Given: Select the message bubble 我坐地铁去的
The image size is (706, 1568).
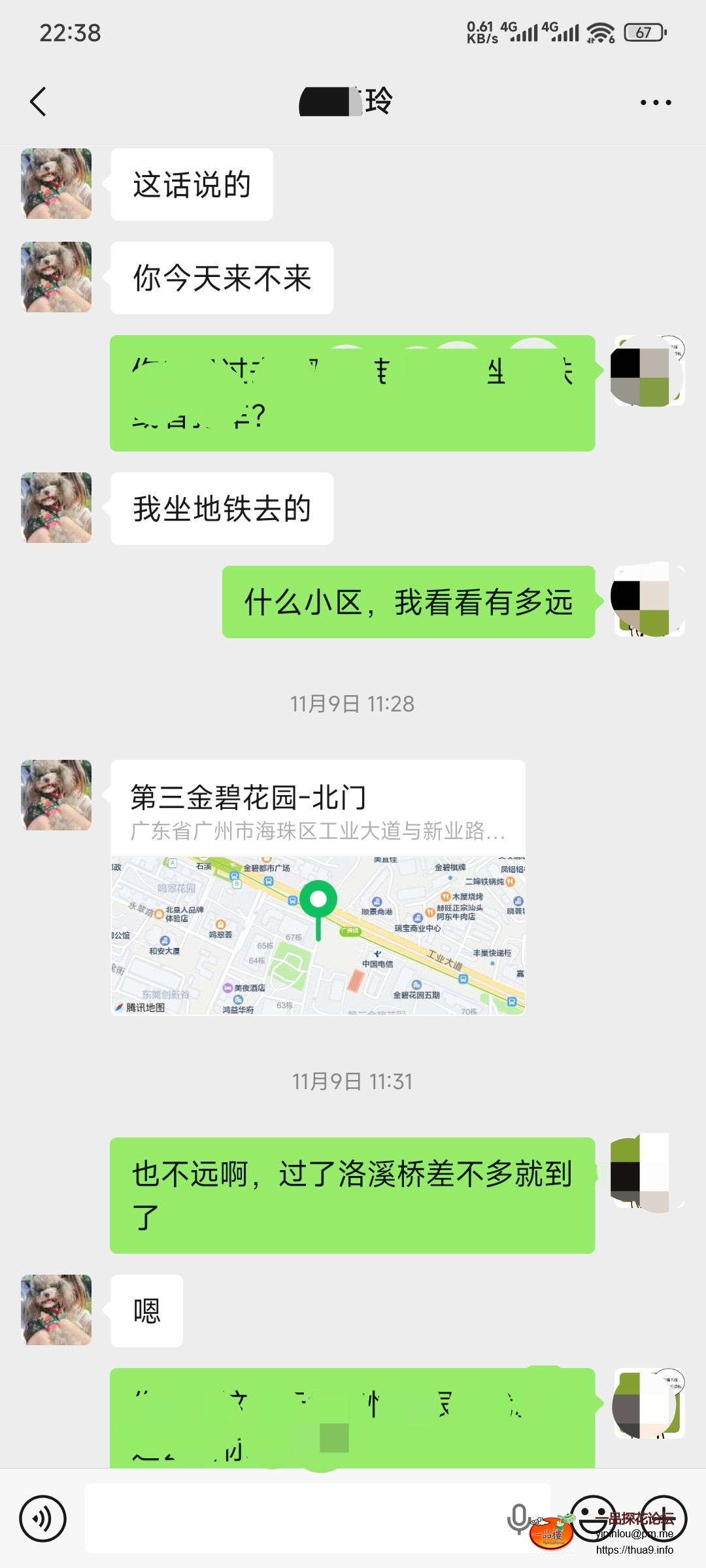Looking at the screenshot, I should (x=222, y=510).
